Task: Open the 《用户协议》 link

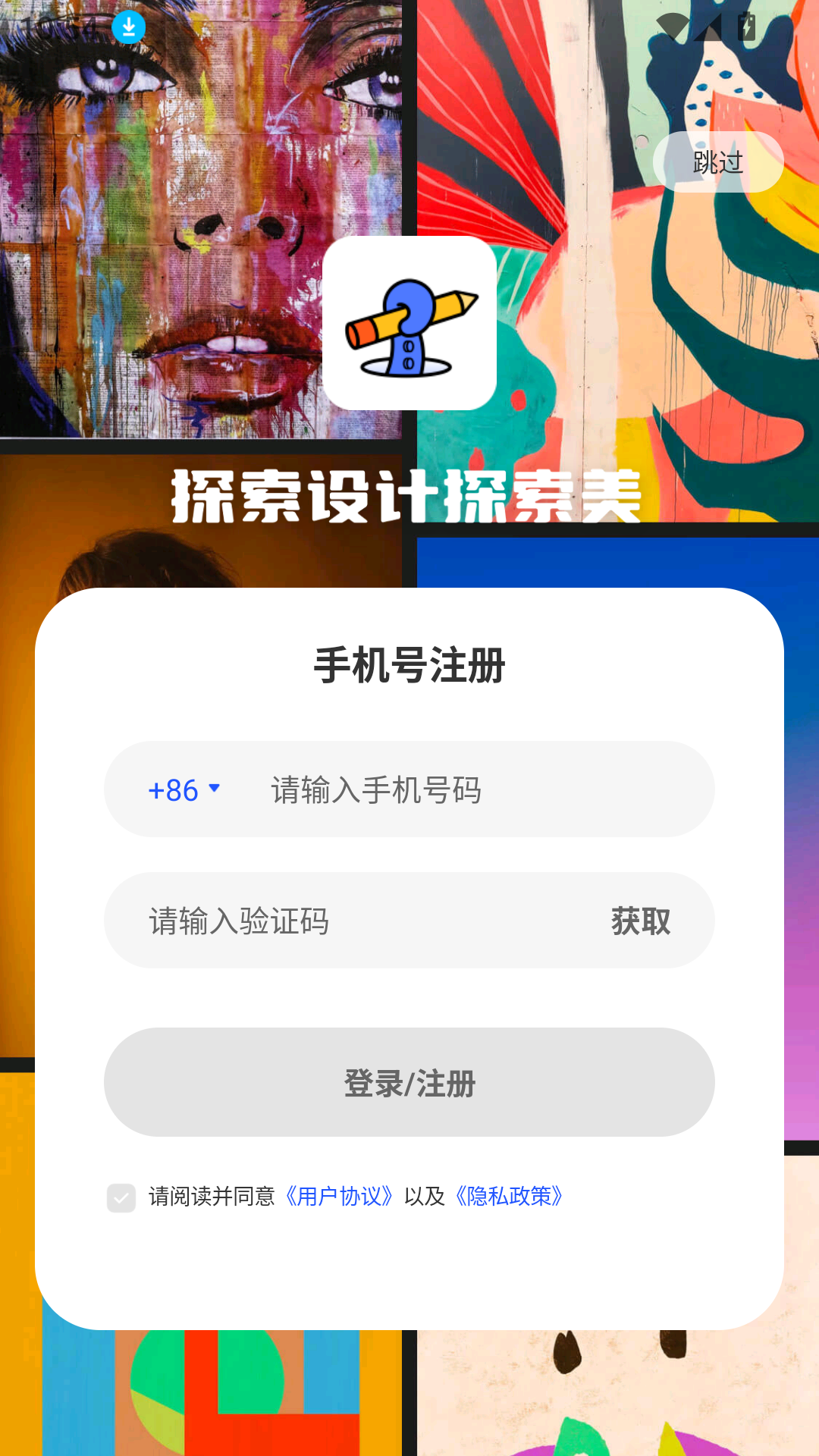Action: [x=339, y=1197]
